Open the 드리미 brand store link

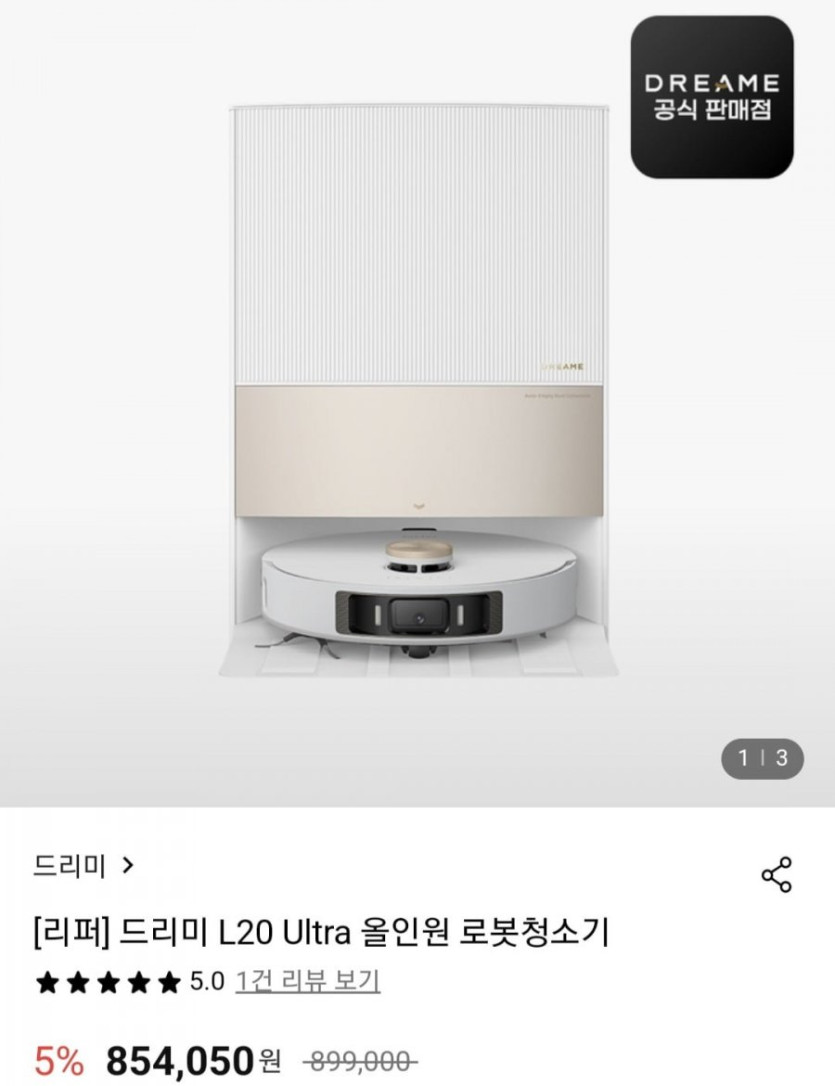click(83, 865)
